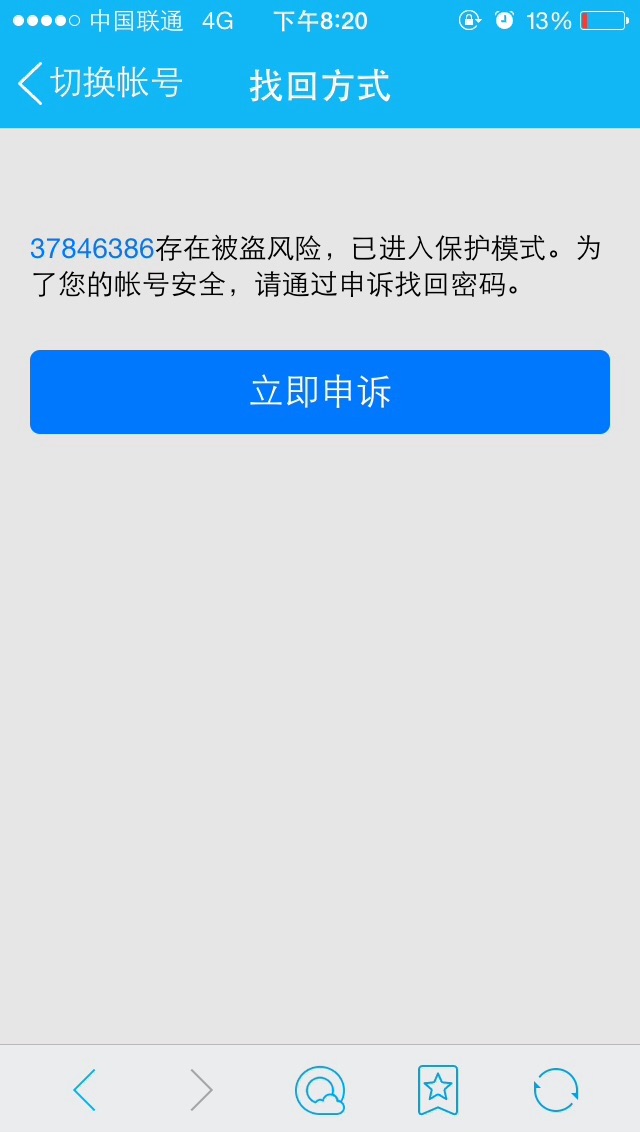The image size is (640, 1136).
Task: Go forward in the browser toolbar
Action: click(x=201, y=1089)
